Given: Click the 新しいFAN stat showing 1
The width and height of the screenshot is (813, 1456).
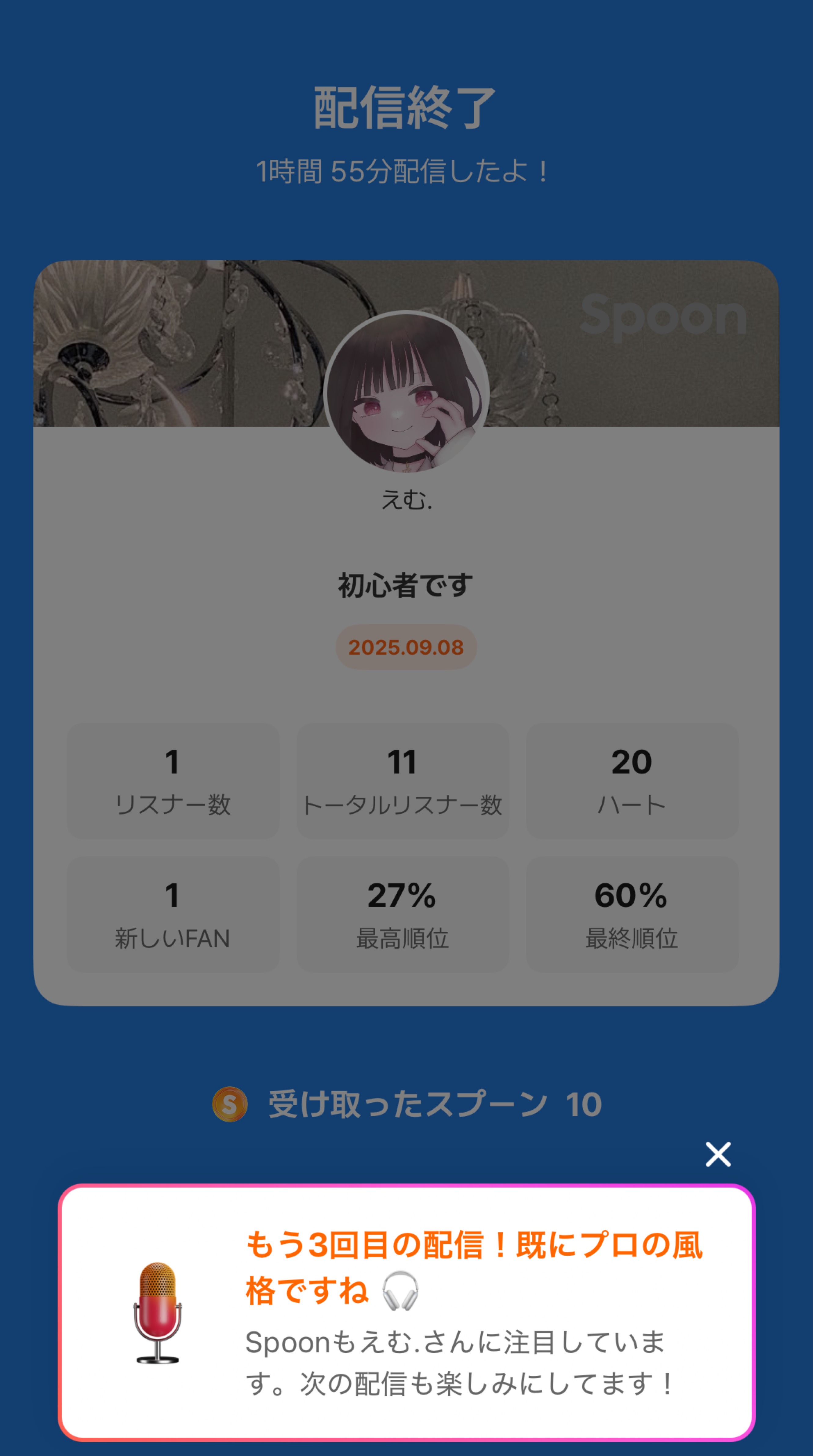Looking at the screenshot, I should tap(173, 911).
